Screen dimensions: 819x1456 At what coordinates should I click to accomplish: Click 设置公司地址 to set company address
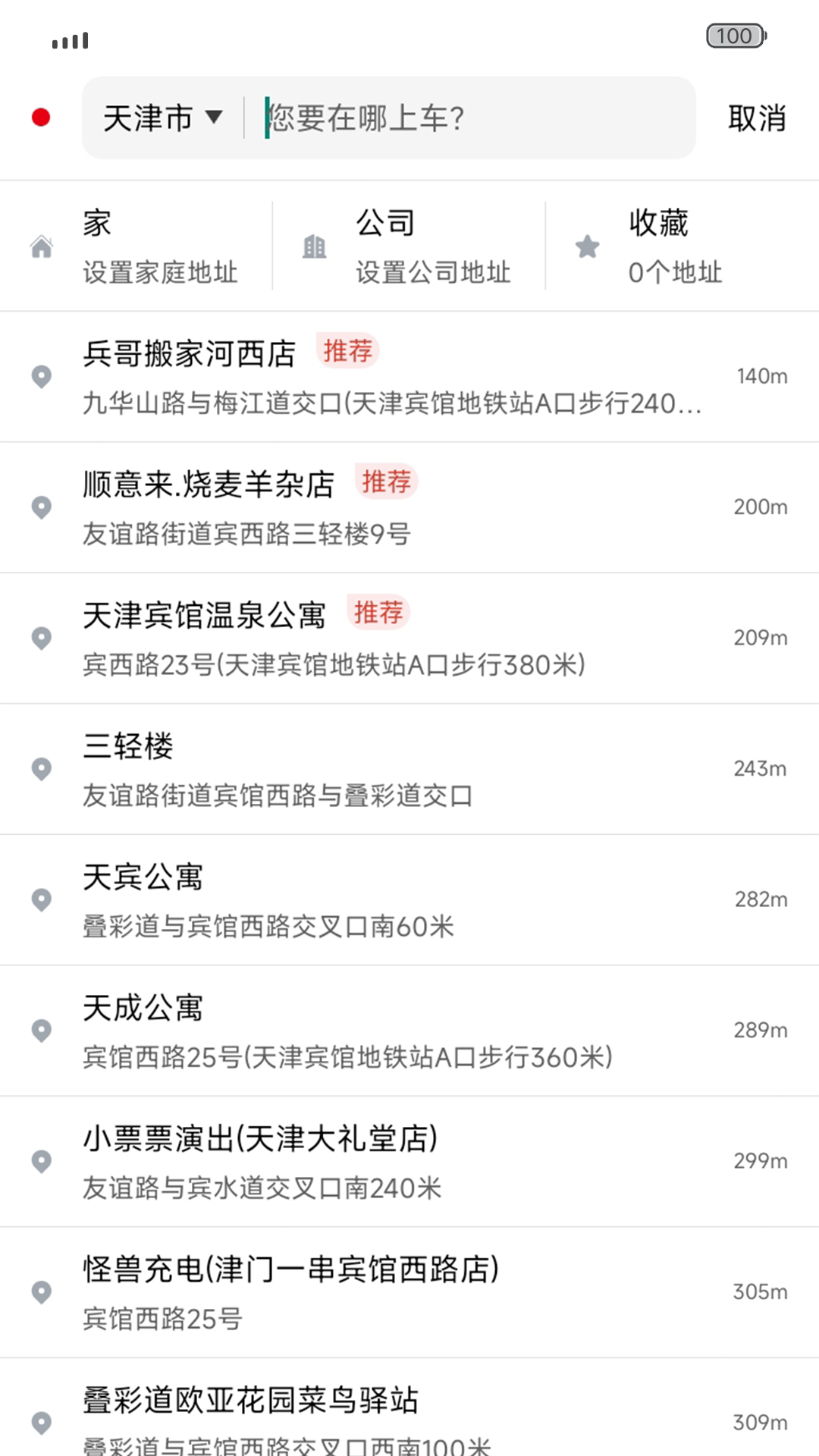432,273
